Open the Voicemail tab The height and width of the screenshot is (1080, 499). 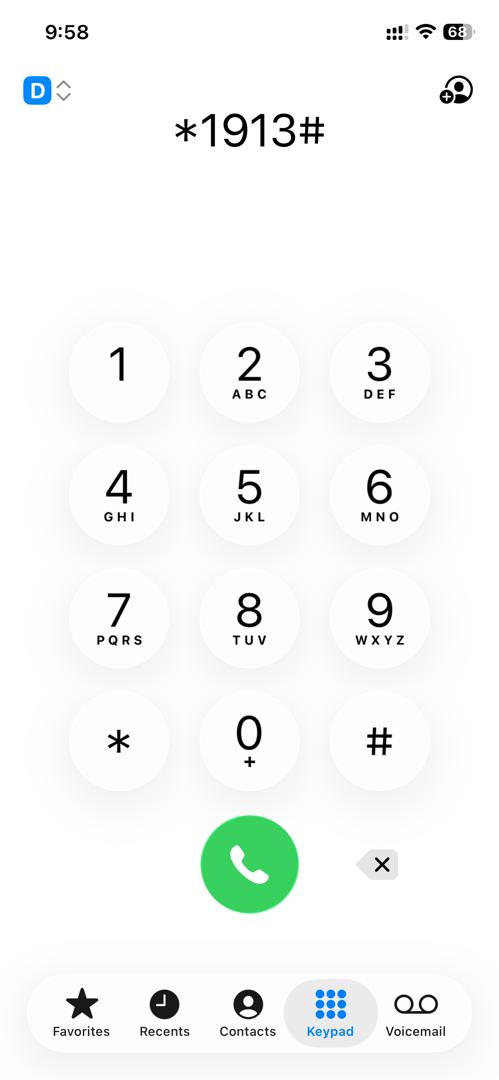point(416,1012)
